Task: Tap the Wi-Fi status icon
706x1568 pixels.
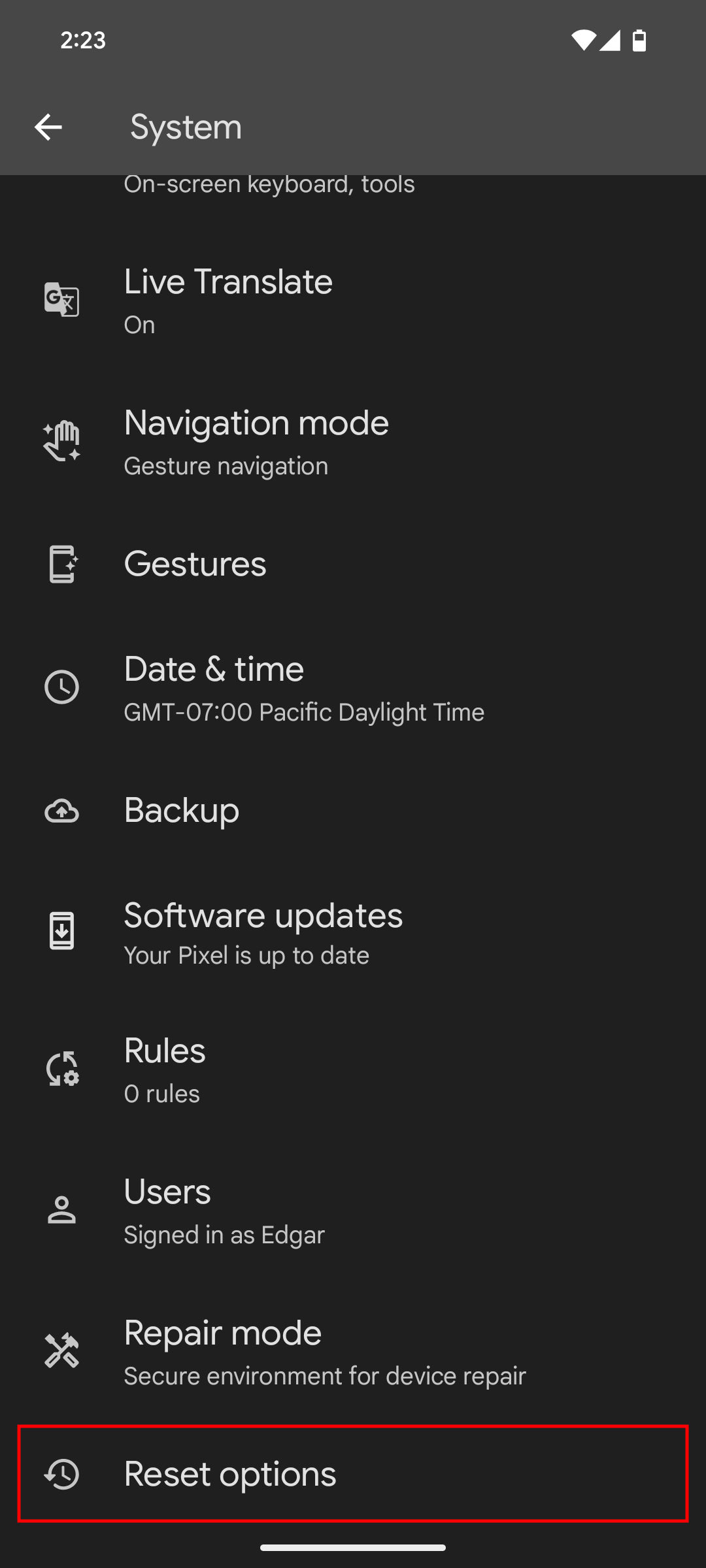Action: [x=585, y=40]
